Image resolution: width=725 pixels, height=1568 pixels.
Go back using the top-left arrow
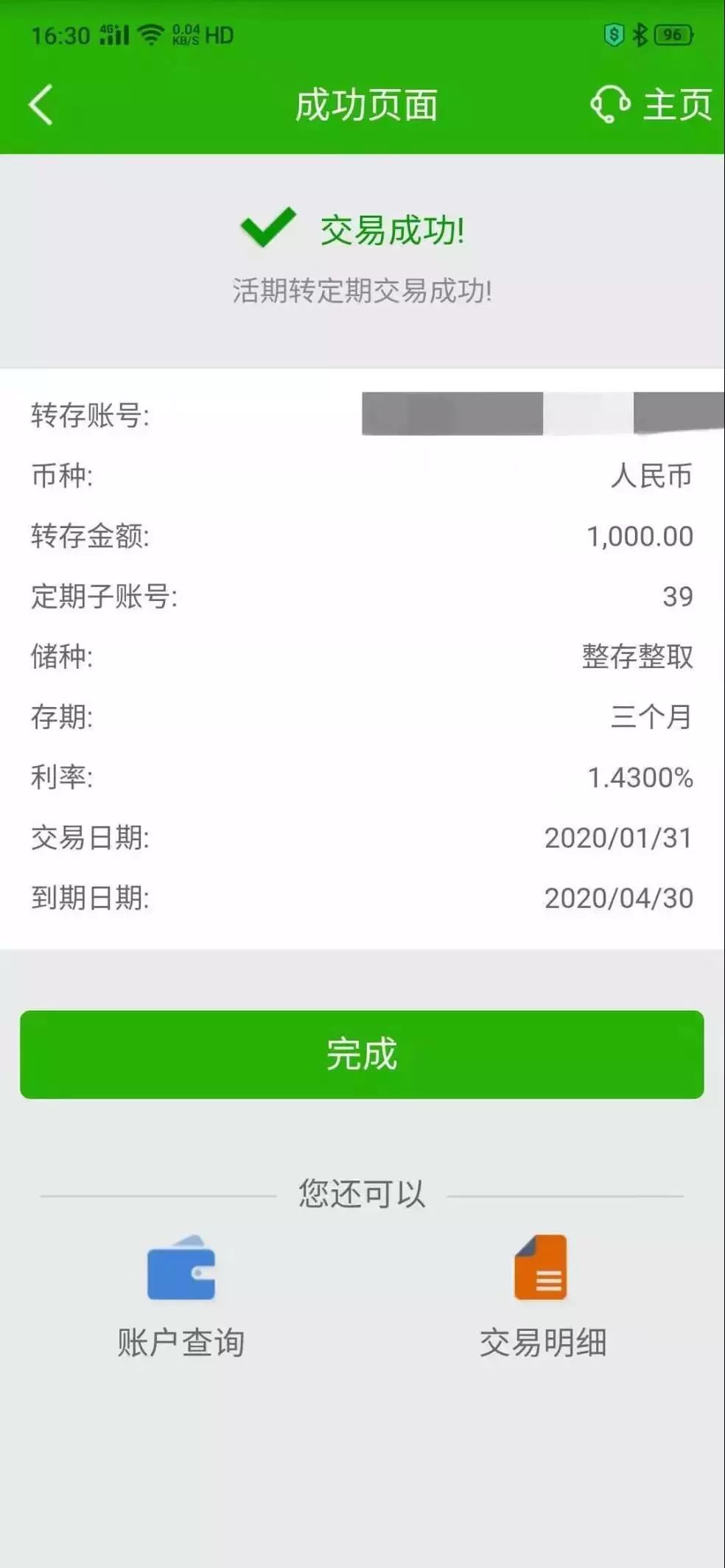coord(41,105)
